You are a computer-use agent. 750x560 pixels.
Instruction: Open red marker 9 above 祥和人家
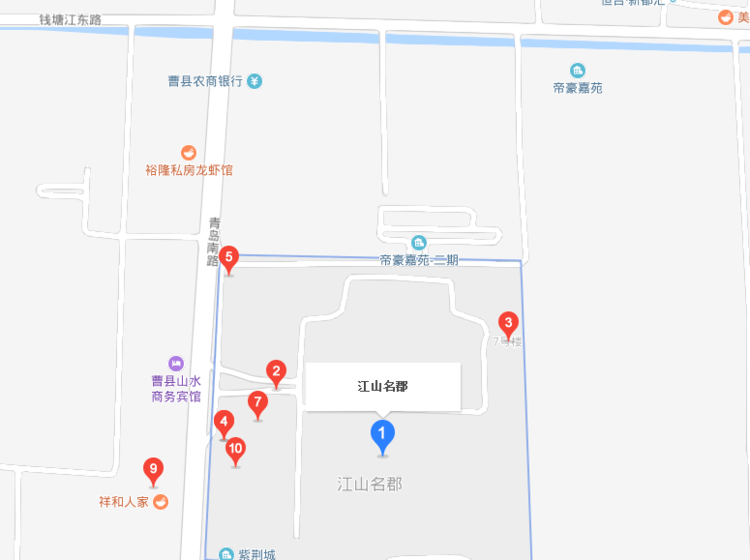click(x=153, y=469)
